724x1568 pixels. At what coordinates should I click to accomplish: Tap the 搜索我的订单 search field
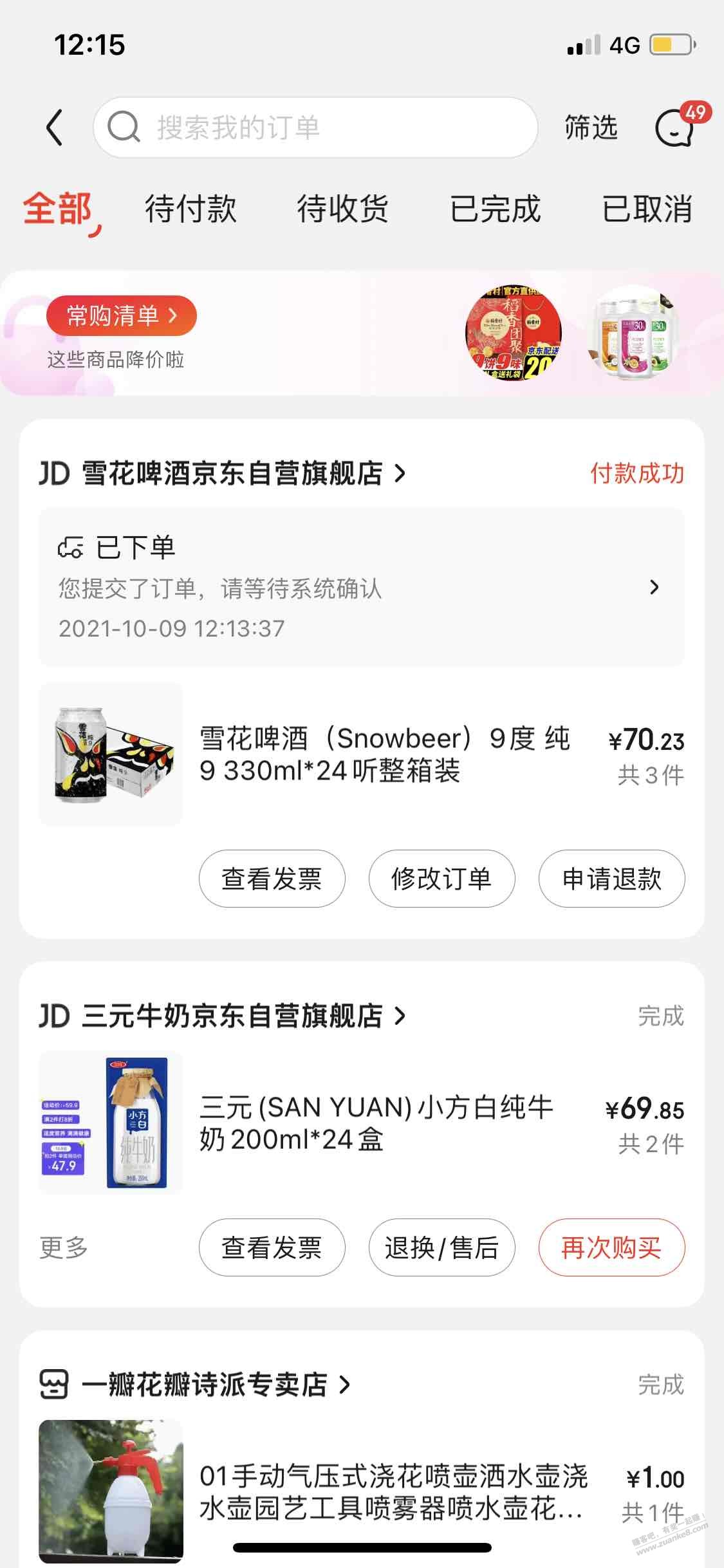coord(315,127)
